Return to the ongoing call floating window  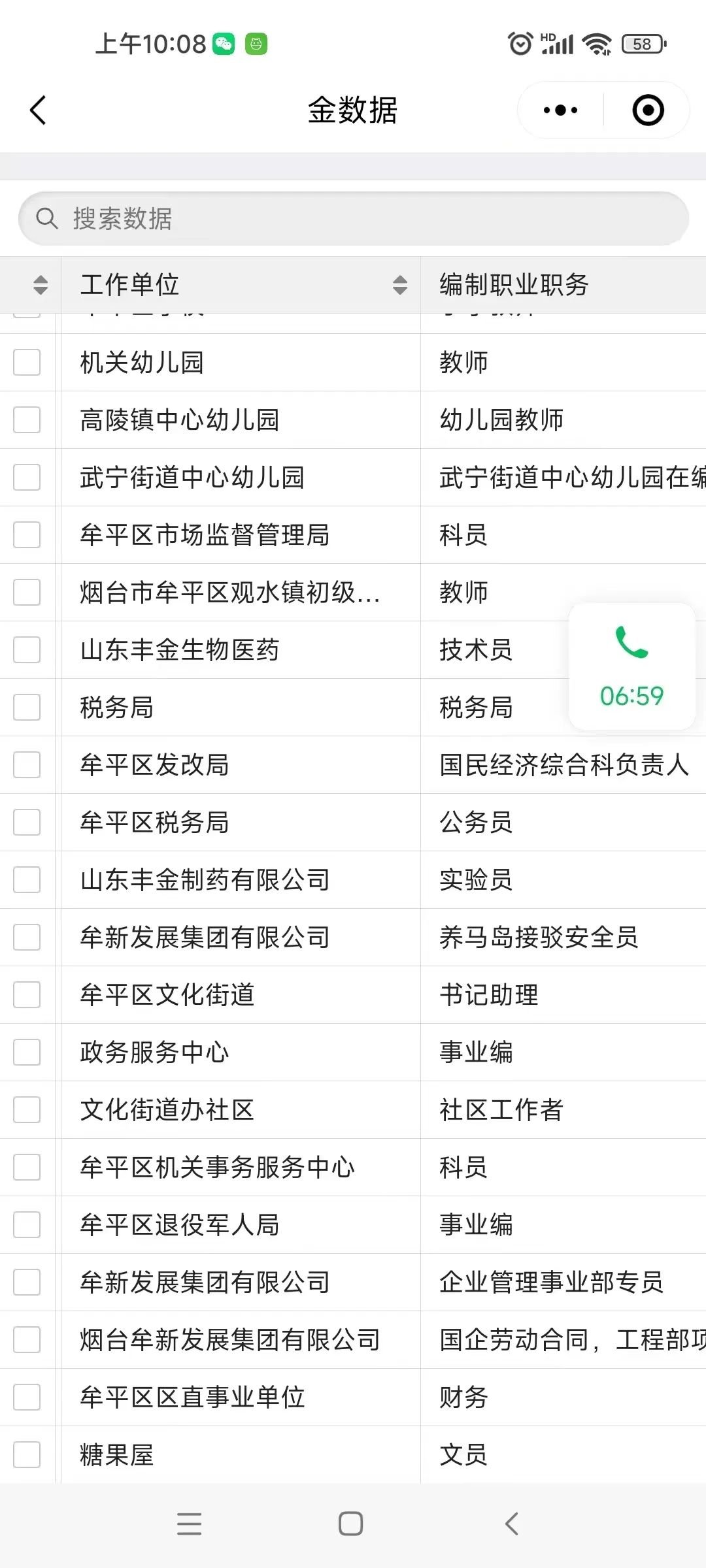[x=631, y=666]
